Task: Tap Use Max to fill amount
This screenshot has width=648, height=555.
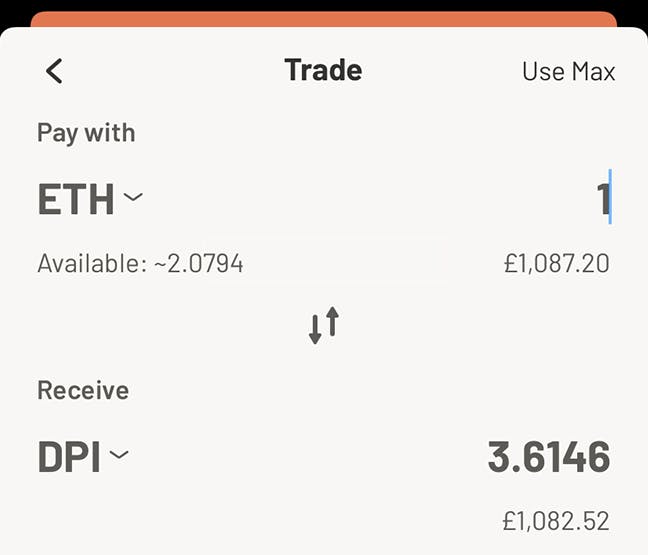Action: coord(568,71)
